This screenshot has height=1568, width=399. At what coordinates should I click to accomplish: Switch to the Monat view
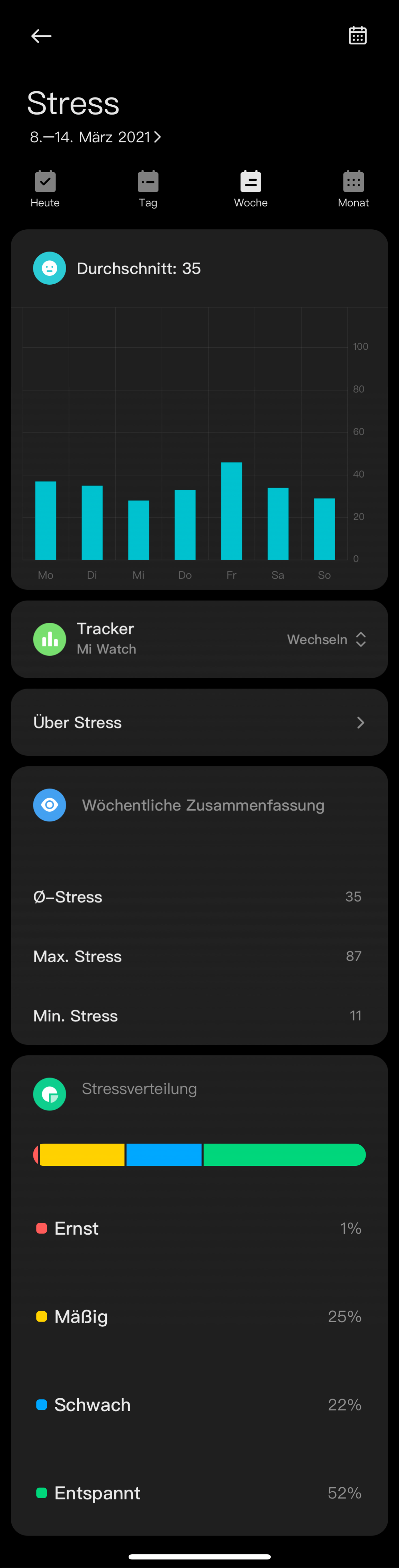click(x=353, y=189)
